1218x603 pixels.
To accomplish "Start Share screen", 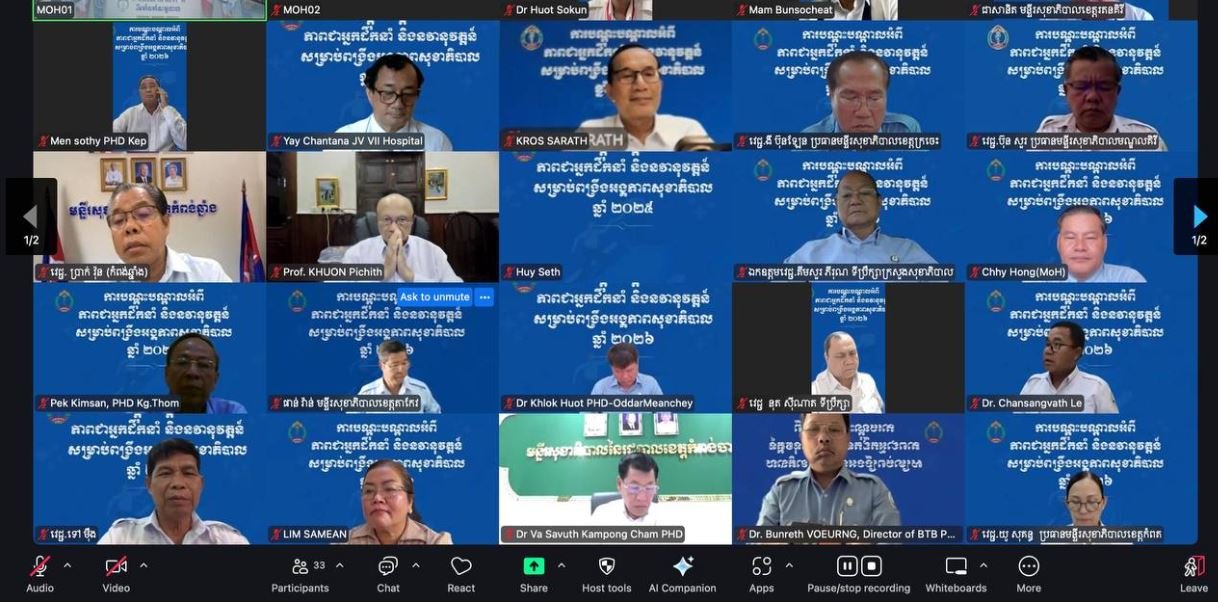I will click(x=534, y=567).
